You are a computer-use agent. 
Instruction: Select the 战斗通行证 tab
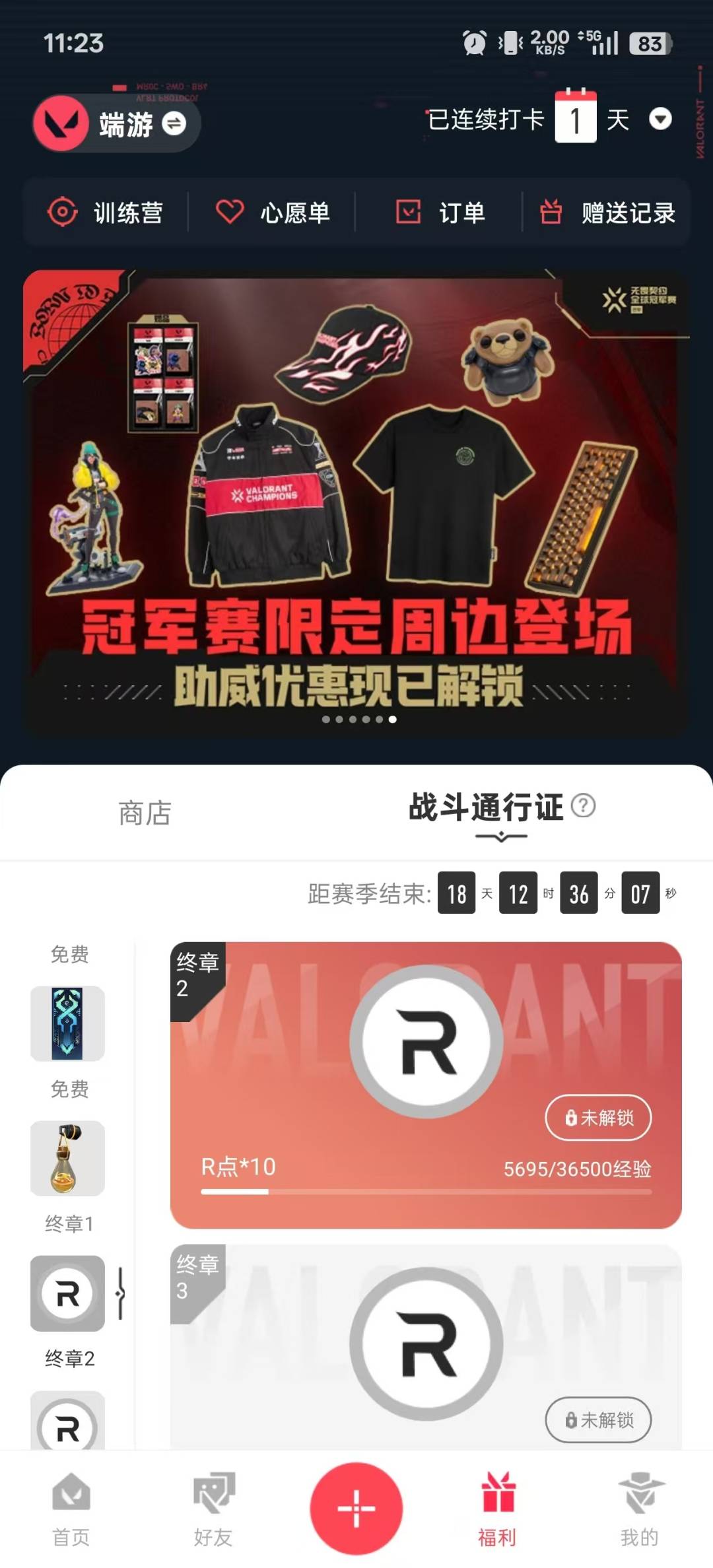click(486, 807)
